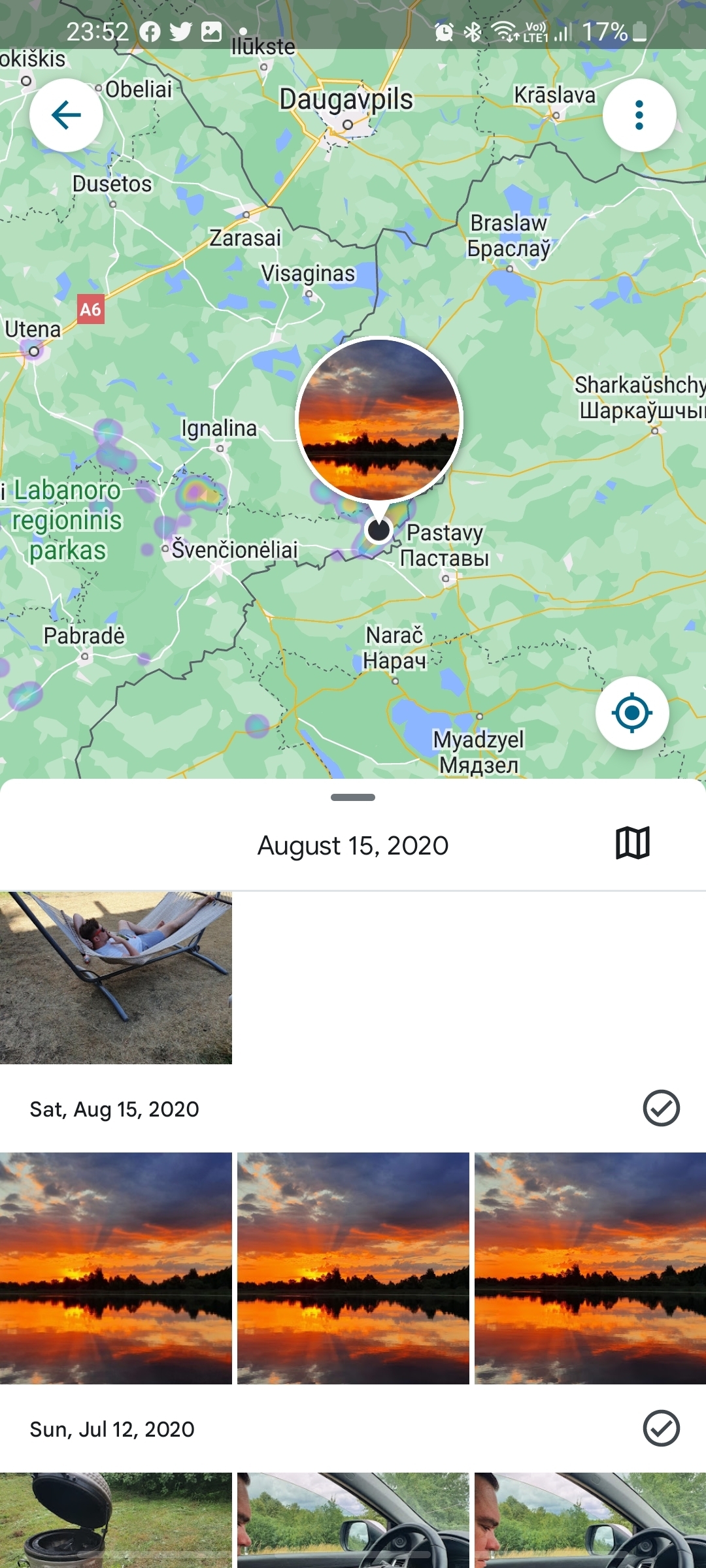Tap the map view icon beside August 15, 2020
The width and height of the screenshot is (706, 1568).
point(632,843)
